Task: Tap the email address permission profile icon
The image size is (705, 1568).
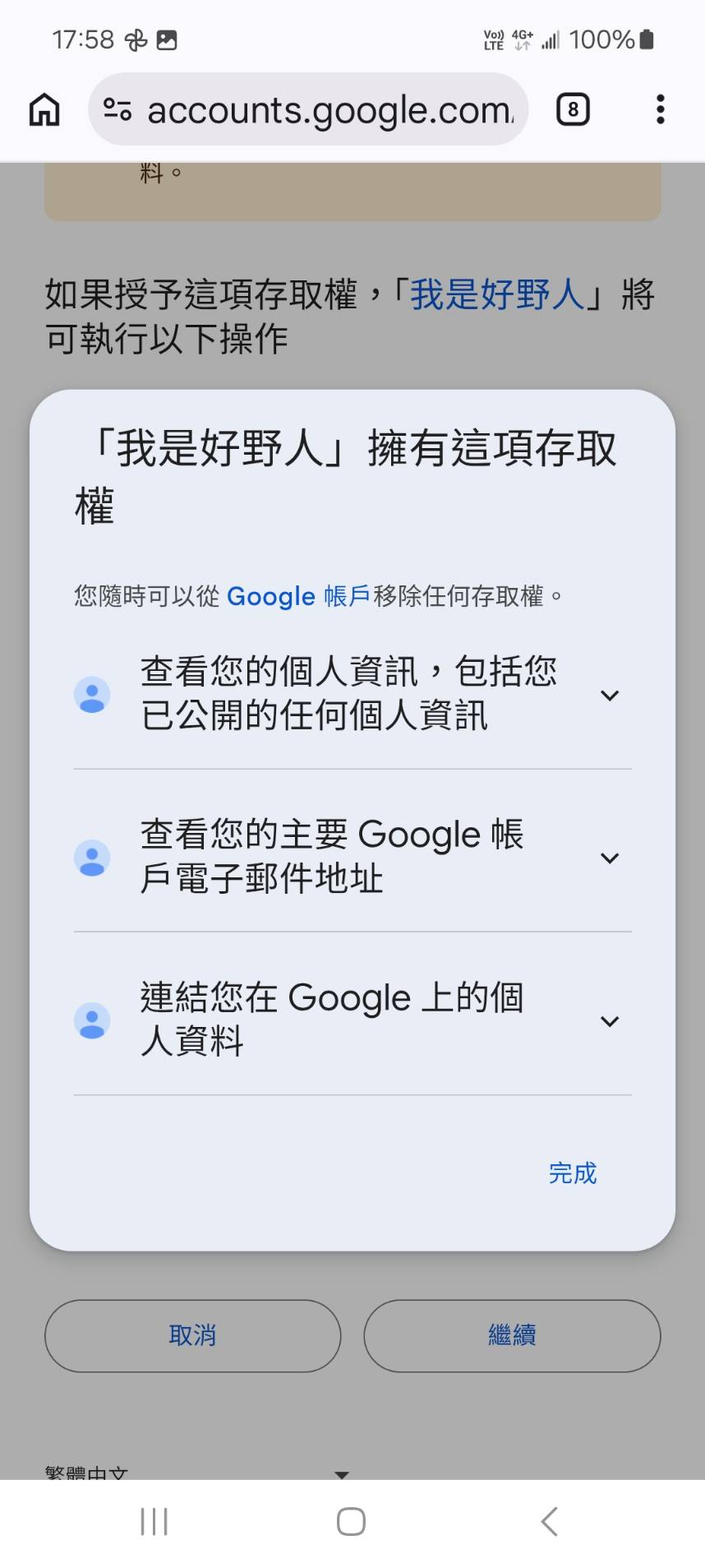Action: 92,858
